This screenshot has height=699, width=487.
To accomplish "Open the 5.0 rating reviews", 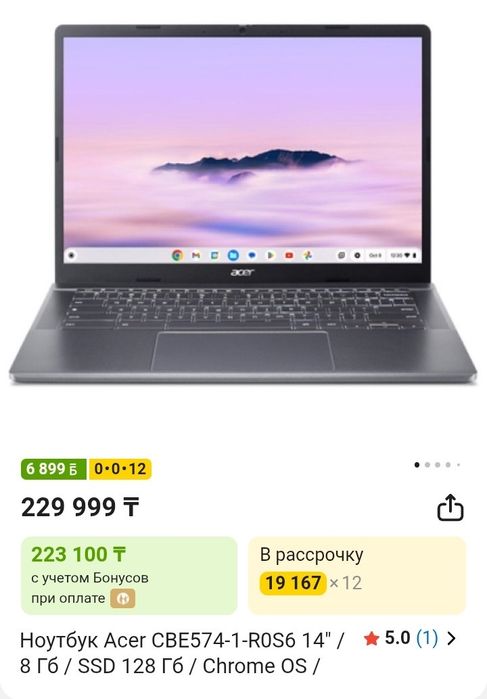I will coord(410,638).
